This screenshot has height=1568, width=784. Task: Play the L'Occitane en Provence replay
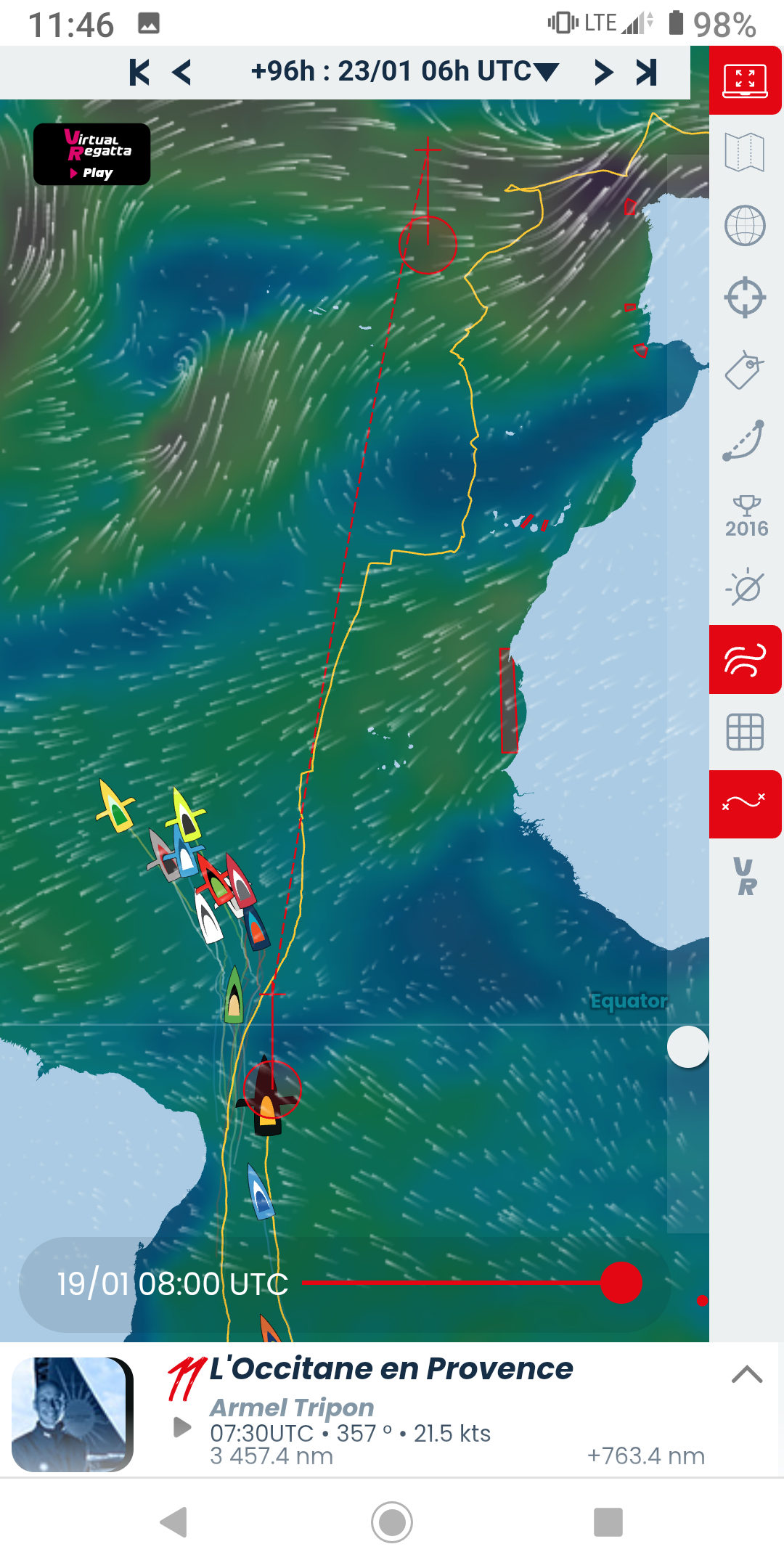tap(182, 1427)
